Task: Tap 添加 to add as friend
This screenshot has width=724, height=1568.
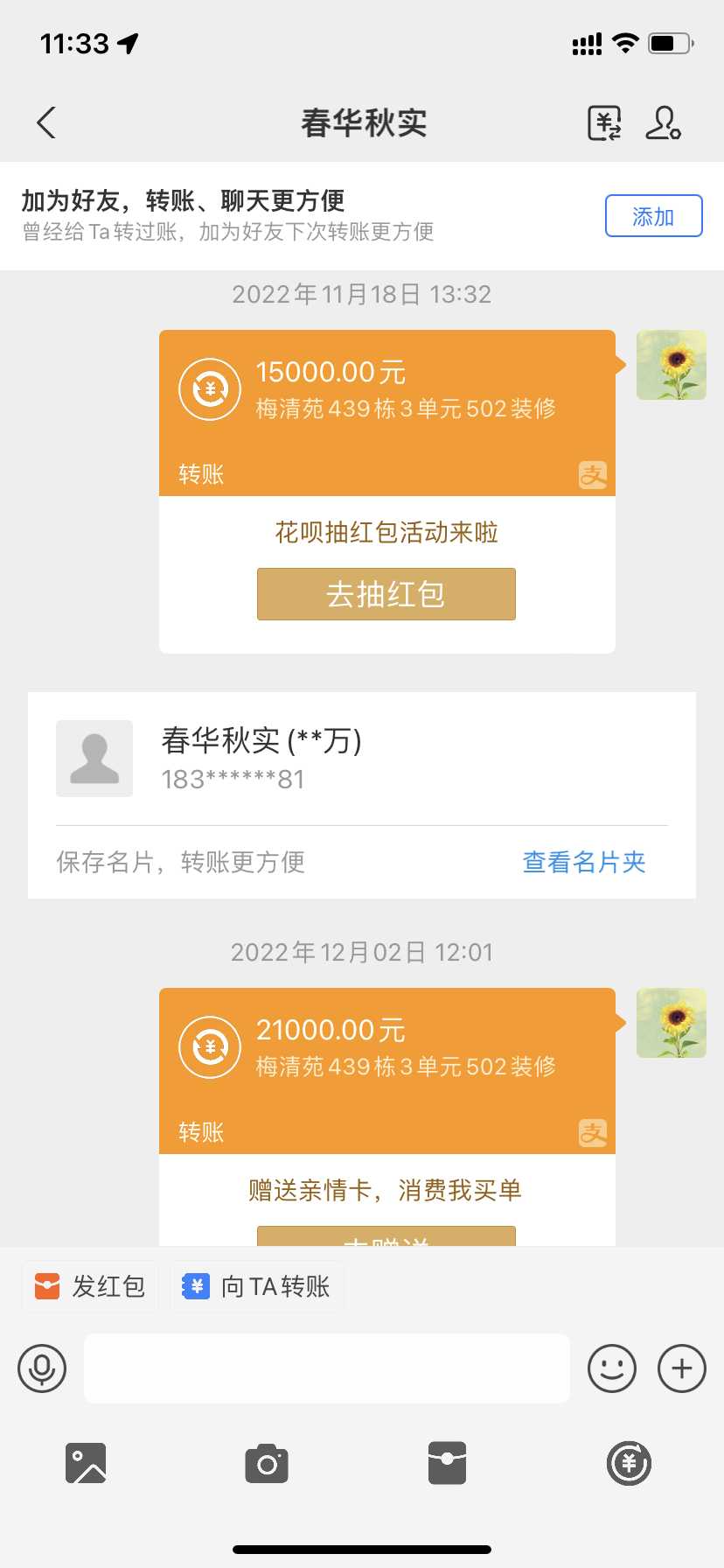Action: 653,216
